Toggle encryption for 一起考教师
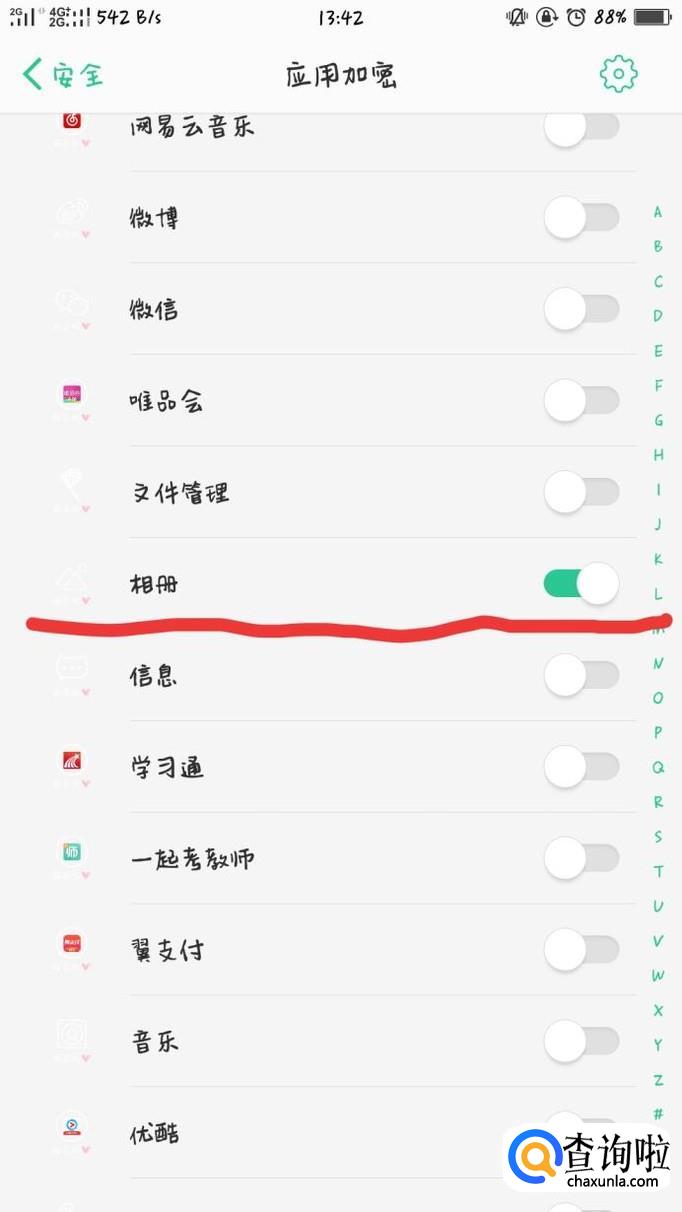This screenshot has height=1212, width=682. click(x=581, y=858)
